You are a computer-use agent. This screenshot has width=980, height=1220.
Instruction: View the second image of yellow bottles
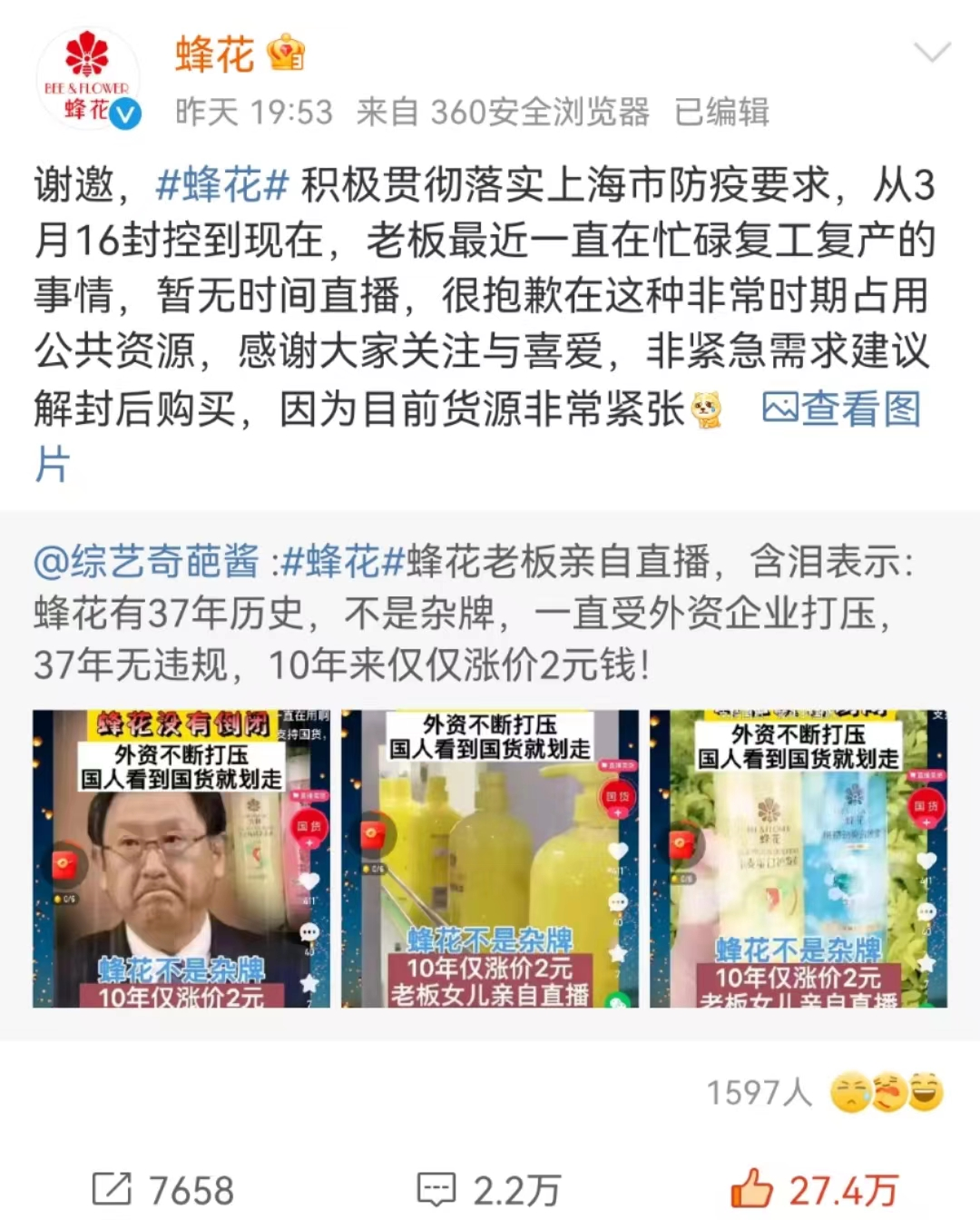490,859
